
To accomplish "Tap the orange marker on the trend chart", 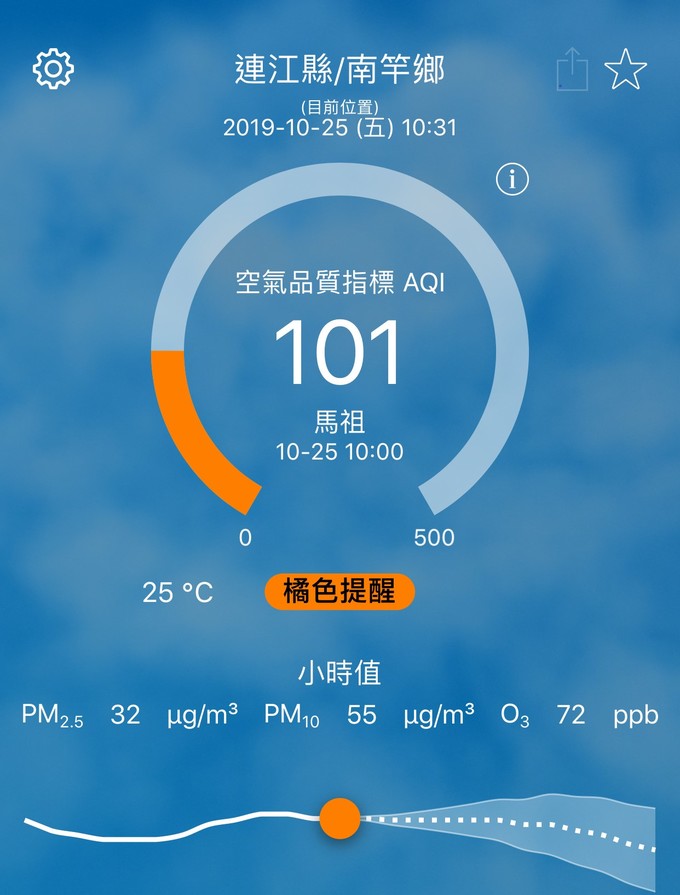I will point(340,818).
